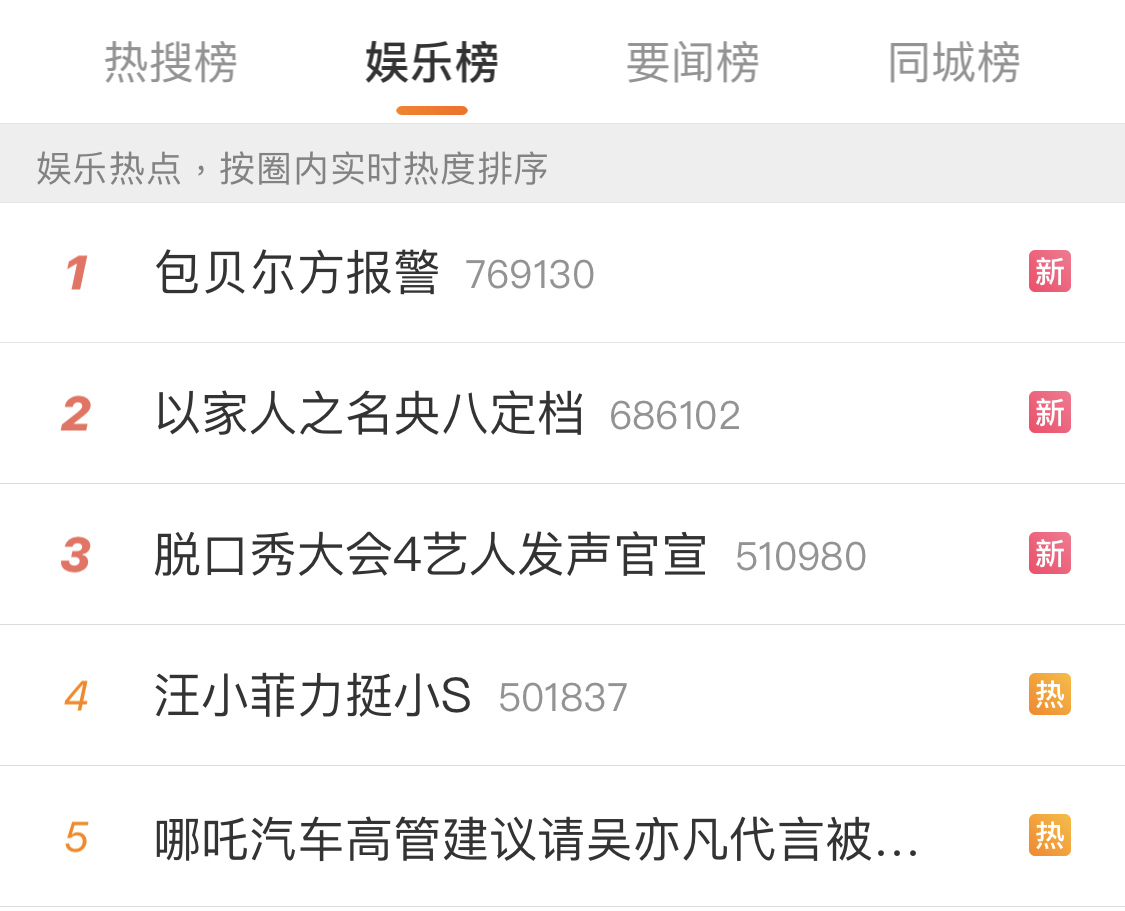Open the topic 汪小菲力挺小S
The height and width of the screenshot is (911, 1125).
point(312,696)
